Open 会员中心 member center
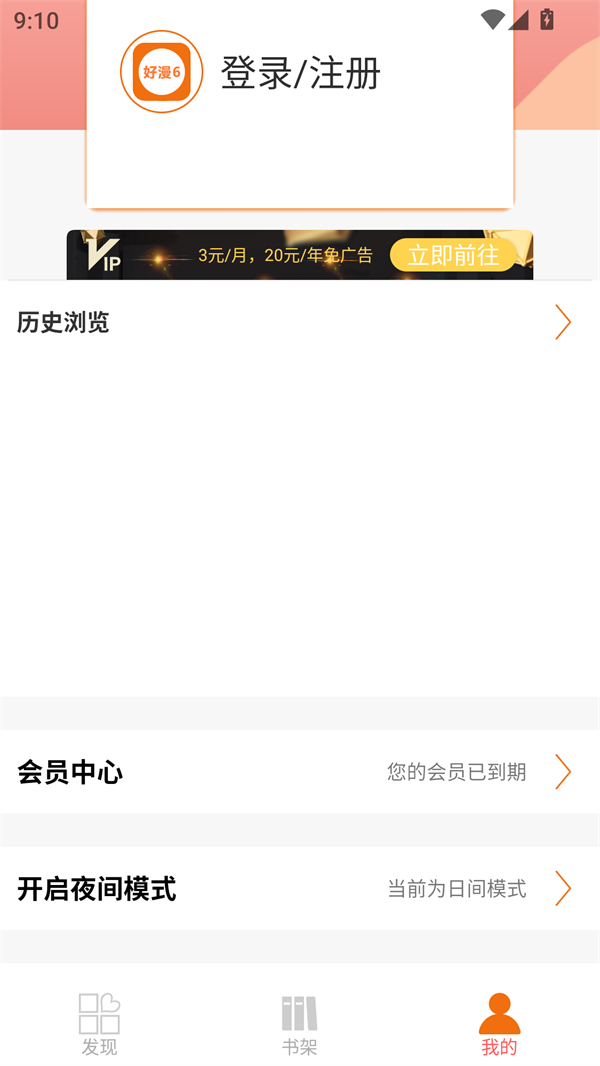The height and width of the screenshot is (1066, 600). (300, 772)
